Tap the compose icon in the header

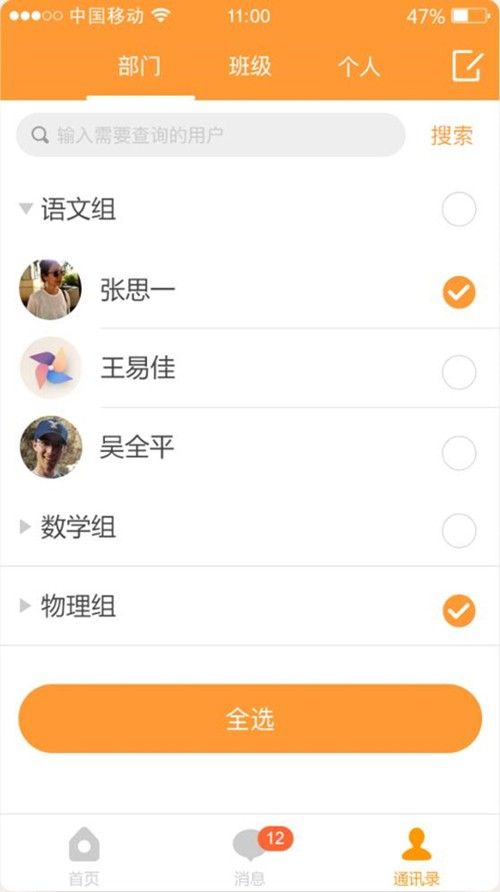coord(468,67)
